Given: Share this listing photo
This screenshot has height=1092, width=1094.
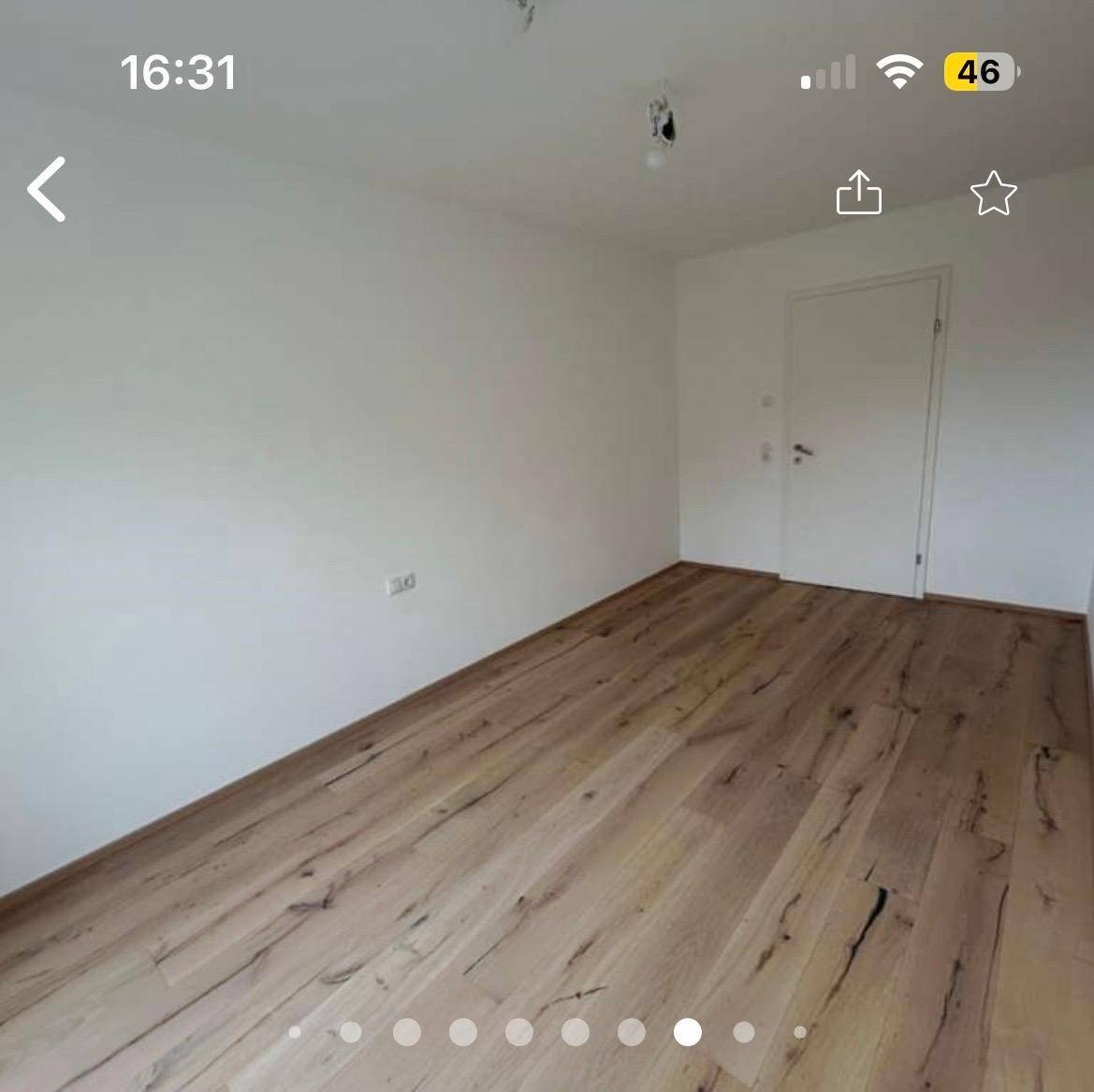Looking at the screenshot, I should point(858,193).
